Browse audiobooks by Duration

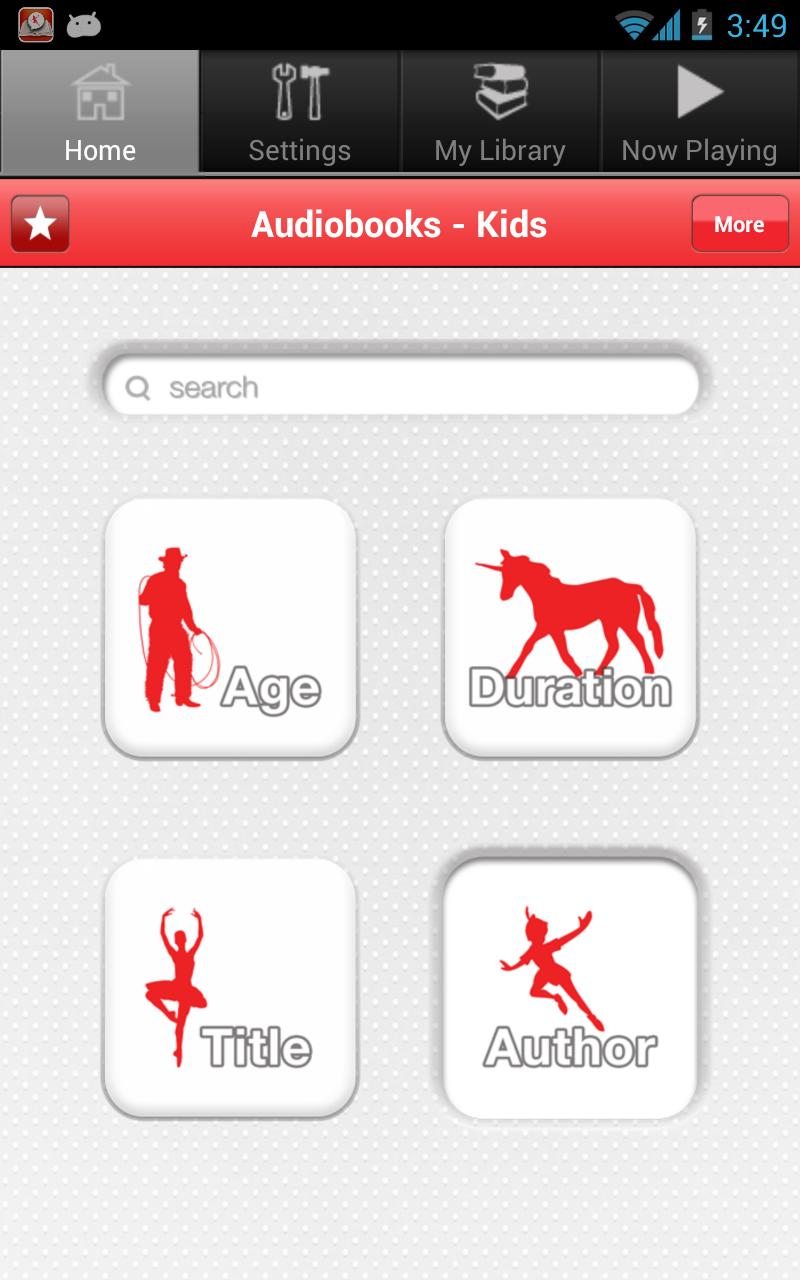click(570, 628)
